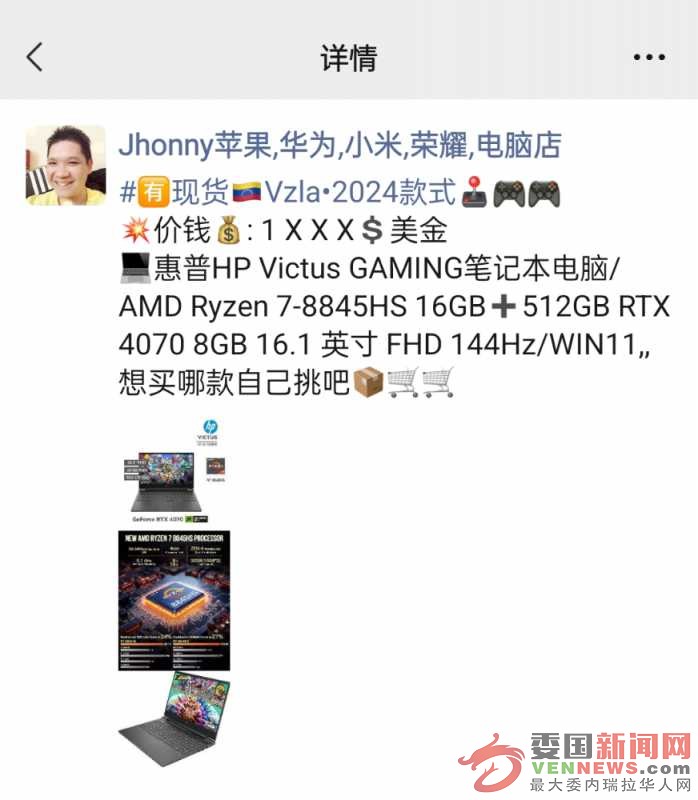Open the three-dot overflow menu
The image size is (698, 800).
[649, 57]
